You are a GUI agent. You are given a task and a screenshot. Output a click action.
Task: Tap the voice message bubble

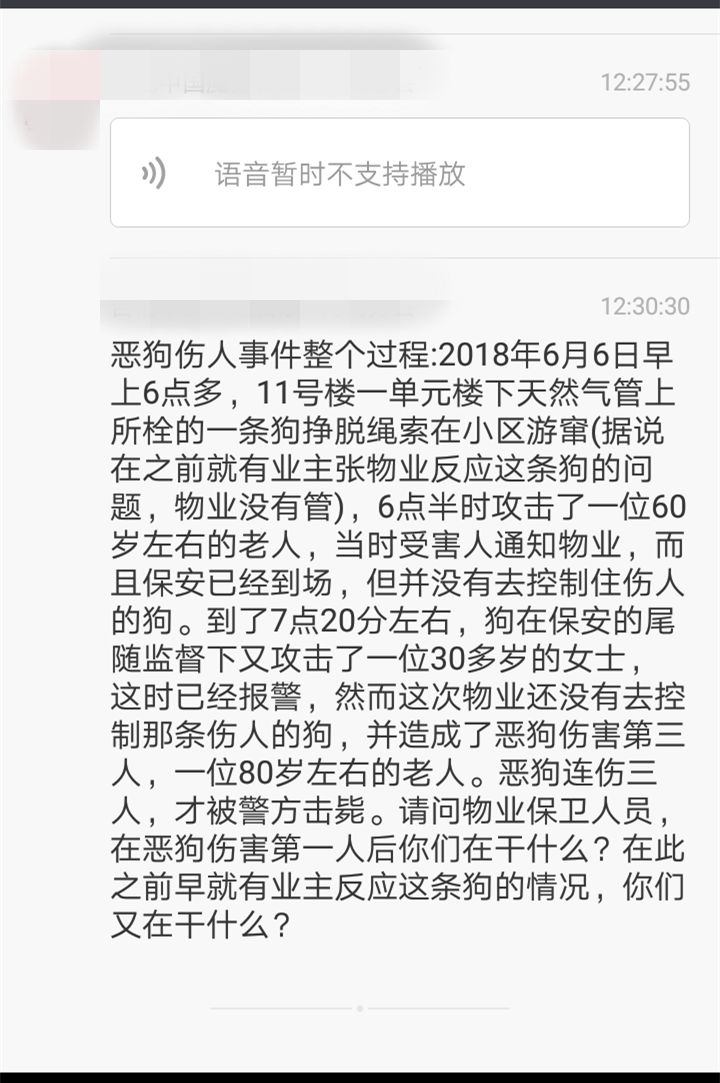pyautogui.click(x=399, y=173)
